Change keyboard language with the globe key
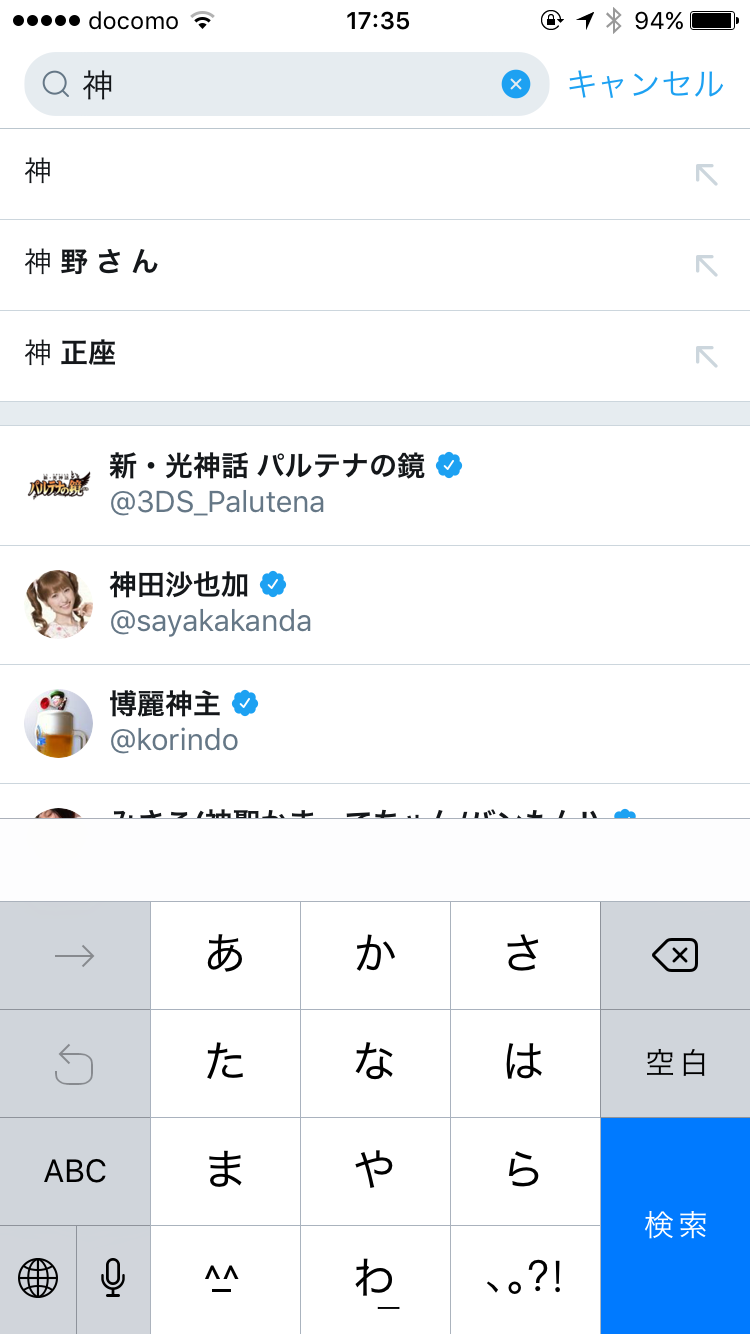The image size is (750, 1334). (38, 1278)
